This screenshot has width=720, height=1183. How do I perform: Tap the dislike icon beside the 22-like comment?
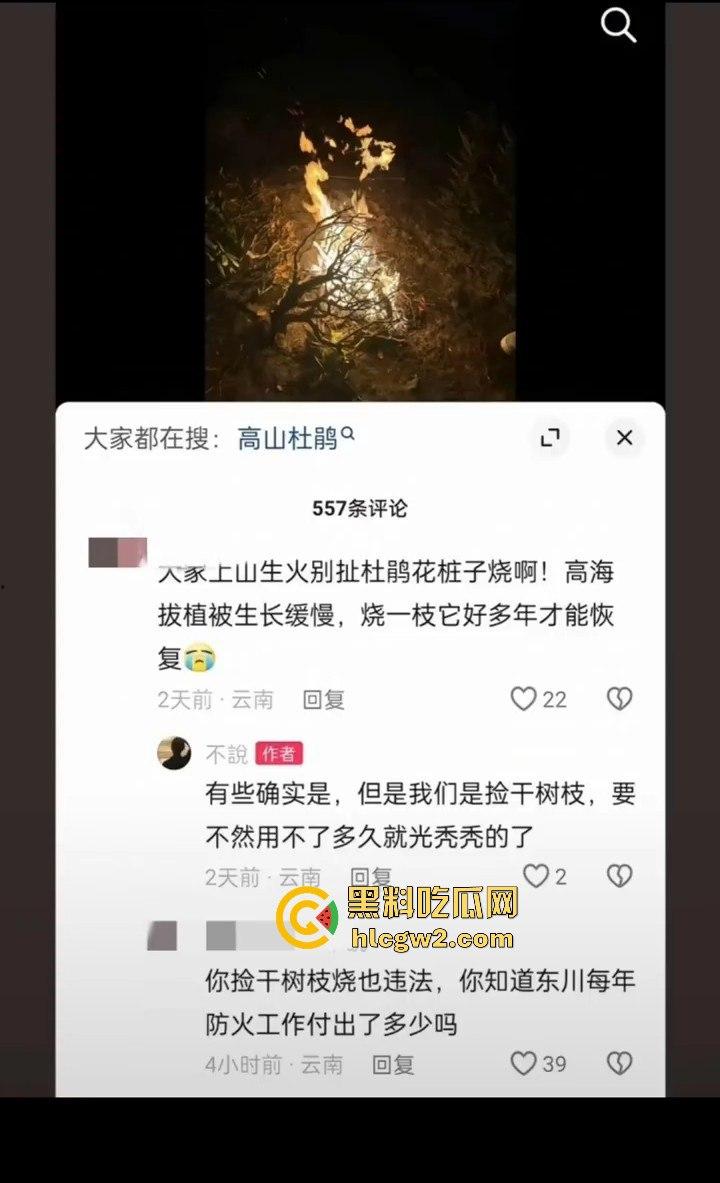coord(618,700)
